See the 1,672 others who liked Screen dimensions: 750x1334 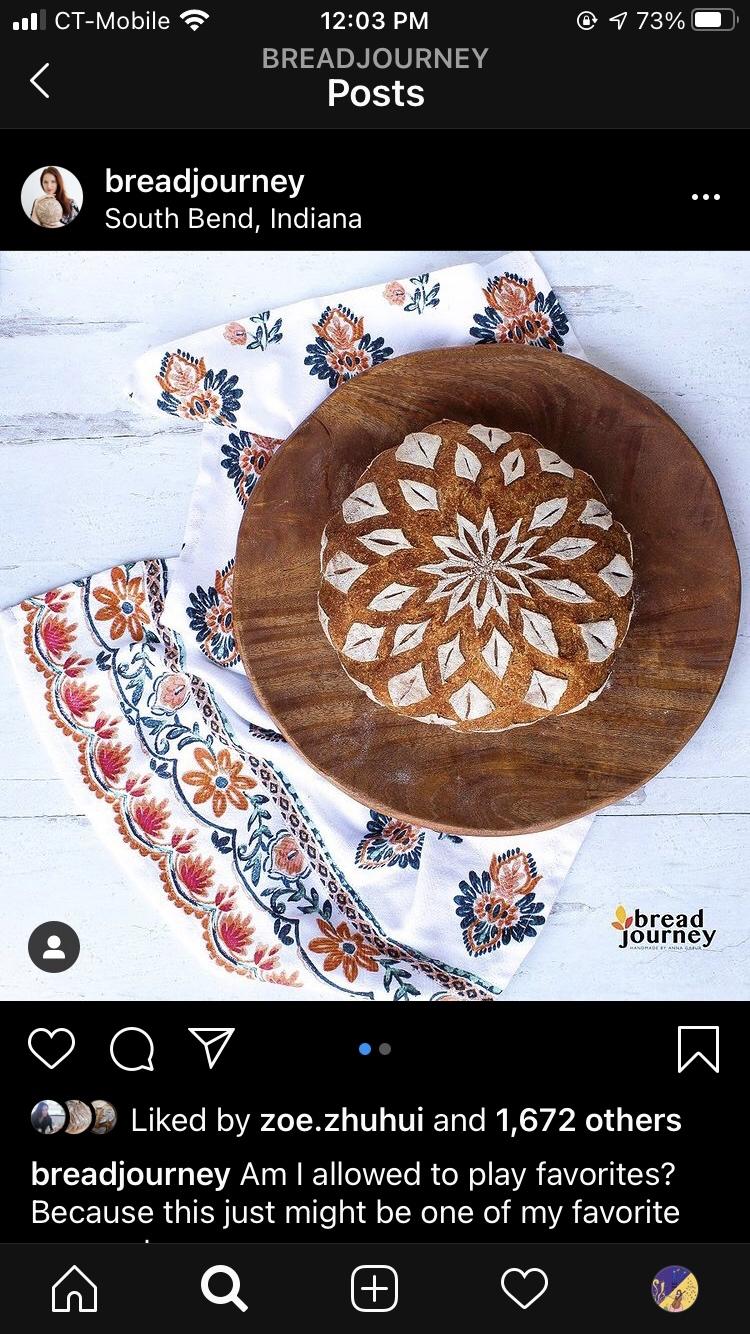pos(588,1120)
